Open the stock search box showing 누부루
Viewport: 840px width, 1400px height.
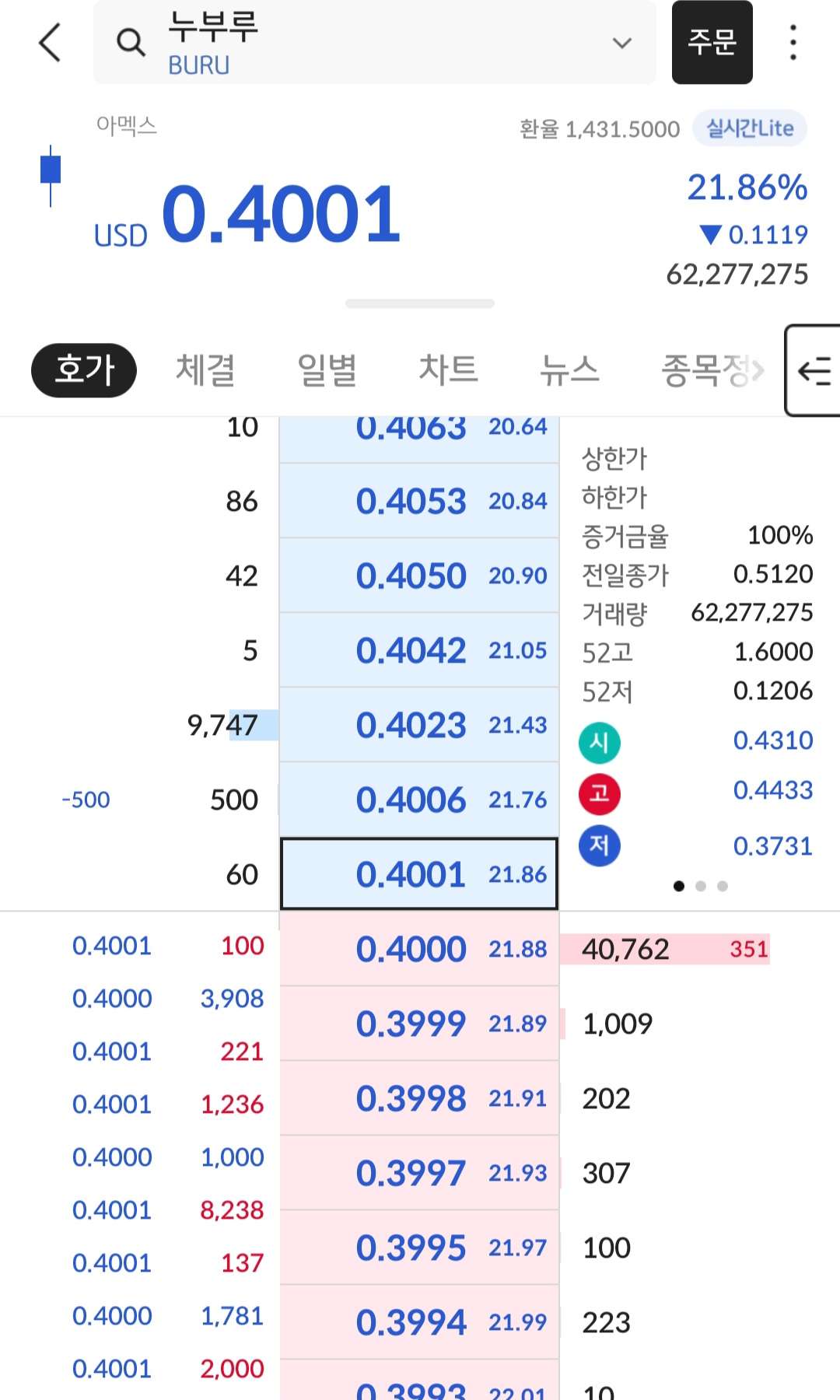373,42
